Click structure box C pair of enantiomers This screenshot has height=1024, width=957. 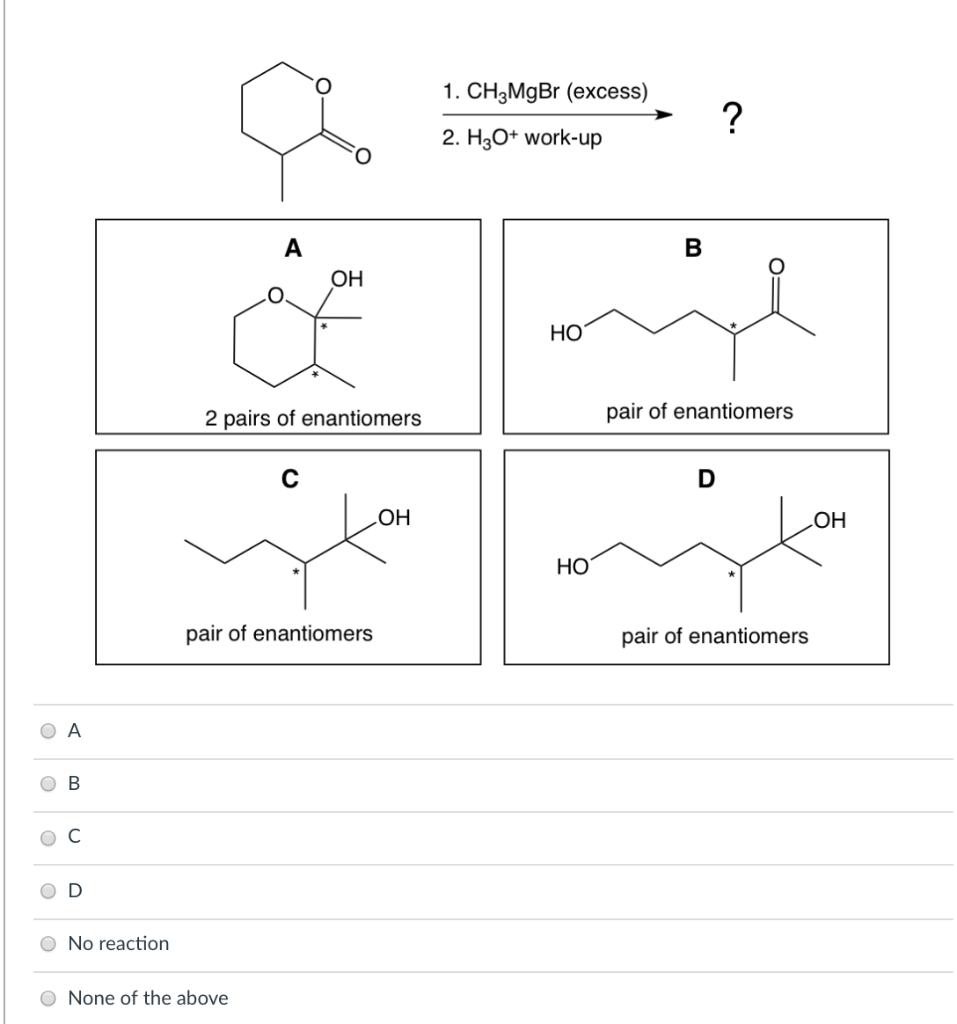point(290,557)
